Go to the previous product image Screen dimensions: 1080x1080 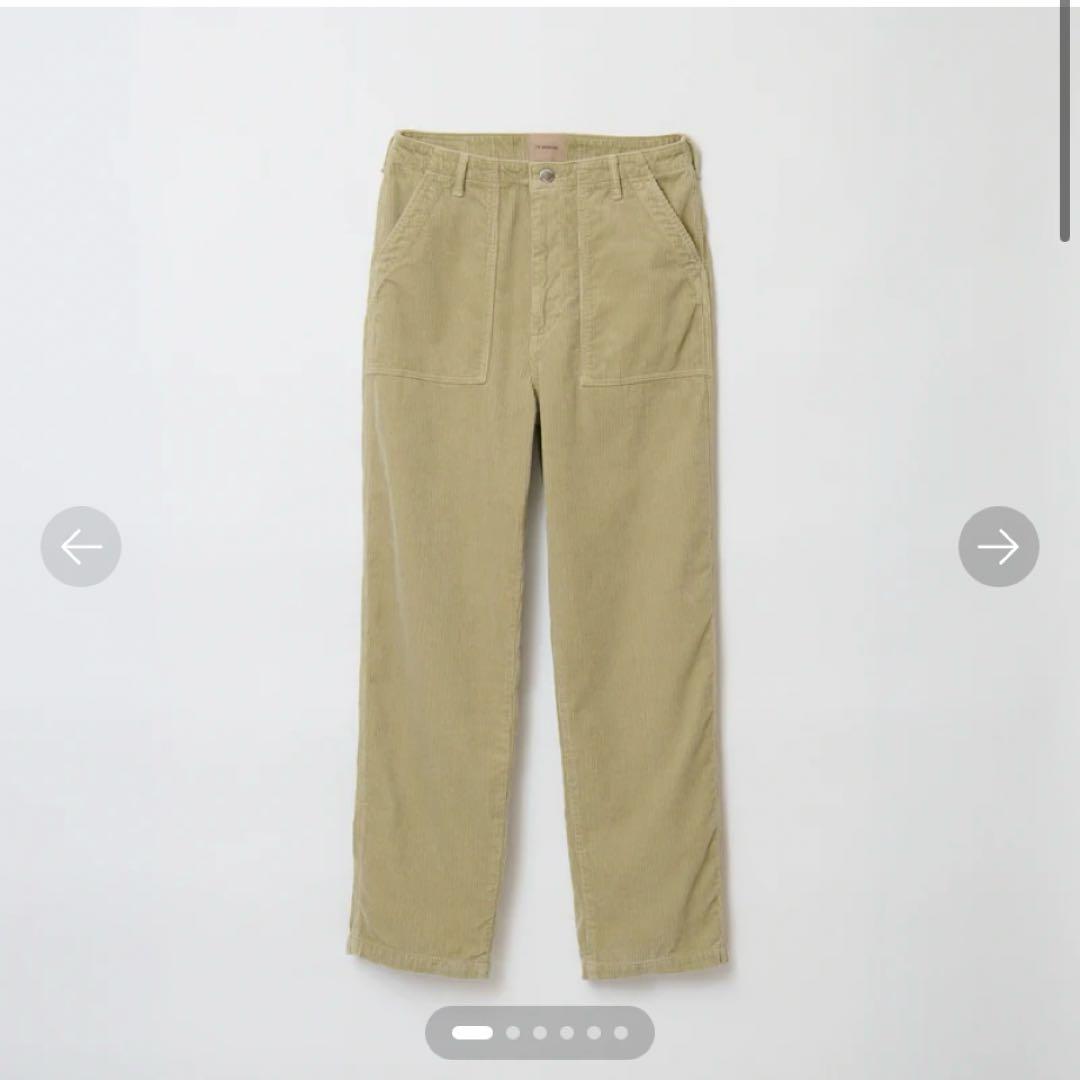(81, 546)
